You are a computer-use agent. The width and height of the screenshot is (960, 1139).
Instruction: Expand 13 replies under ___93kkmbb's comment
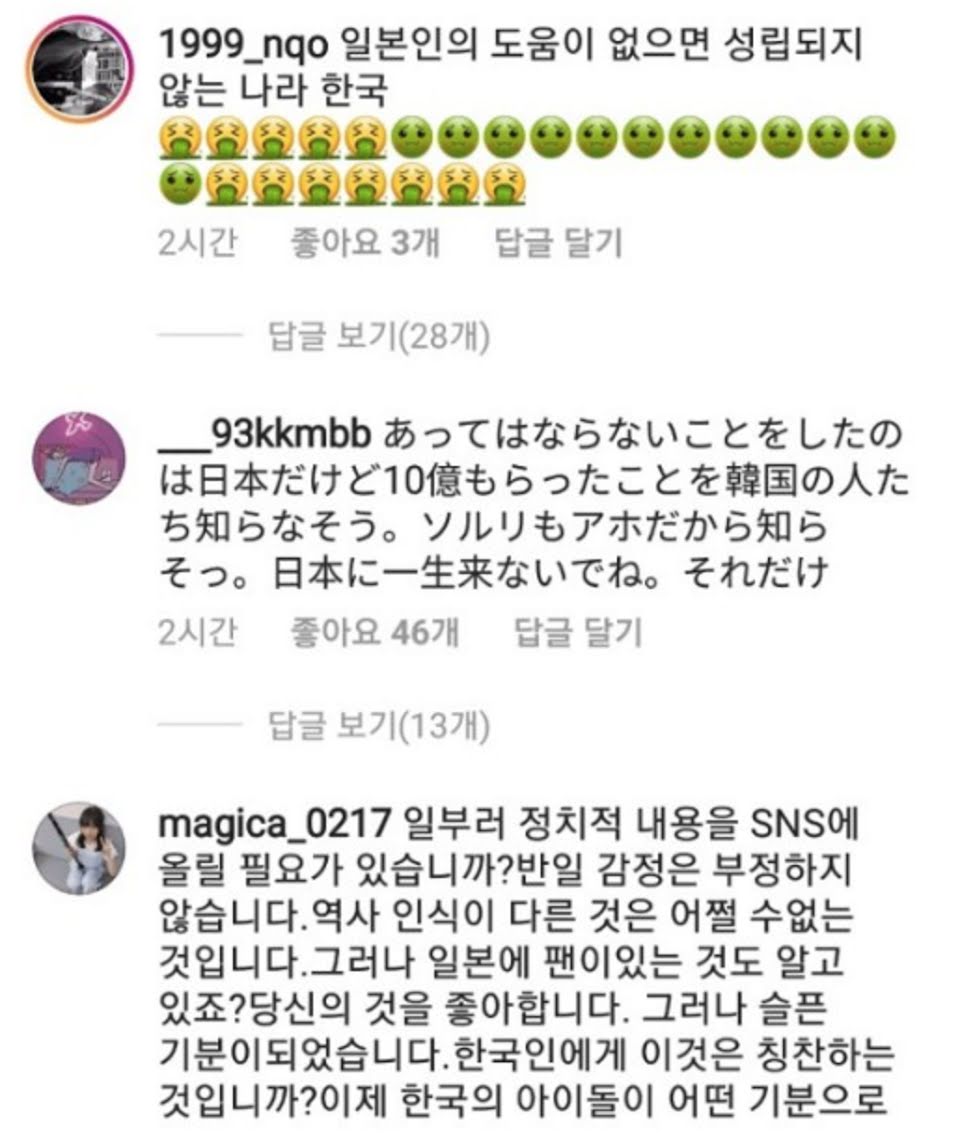pyautogui.click(x=380, y=726)
